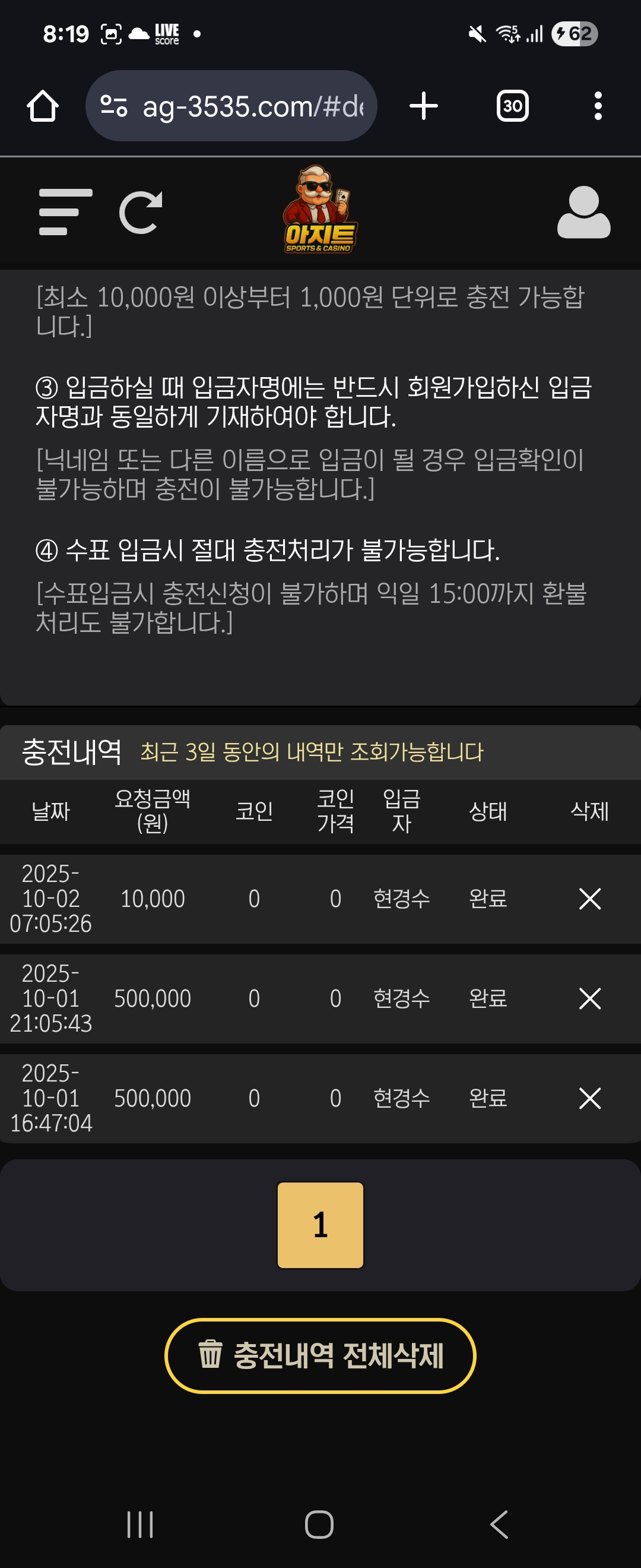This screenshot has width=641, height=1568.
Task: Select page 1 of charge history
Action: click(320, 1225)
